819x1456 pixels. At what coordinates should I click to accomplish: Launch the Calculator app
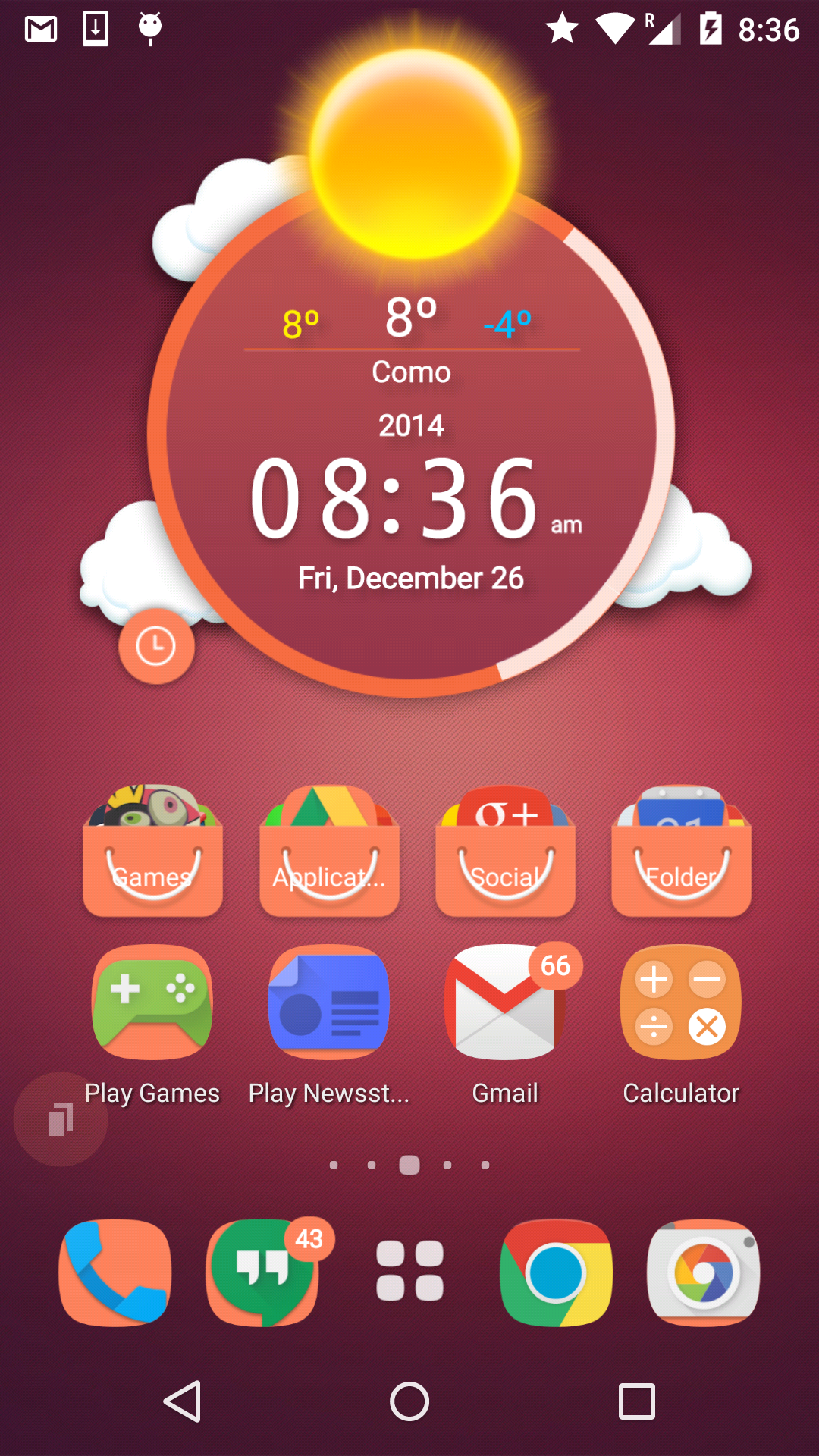click(681, 1003)
